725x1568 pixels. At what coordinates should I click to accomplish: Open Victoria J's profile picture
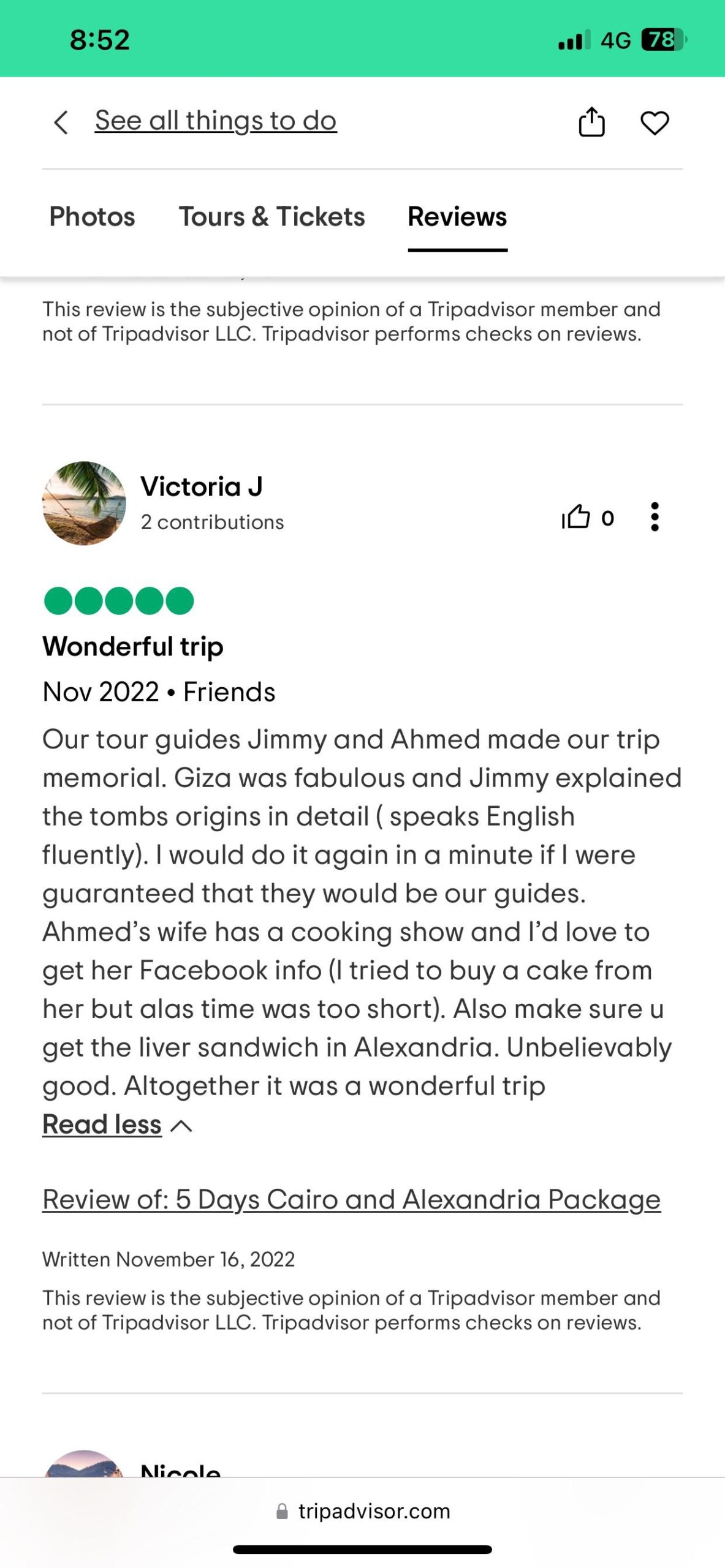(x=84, y=503)
